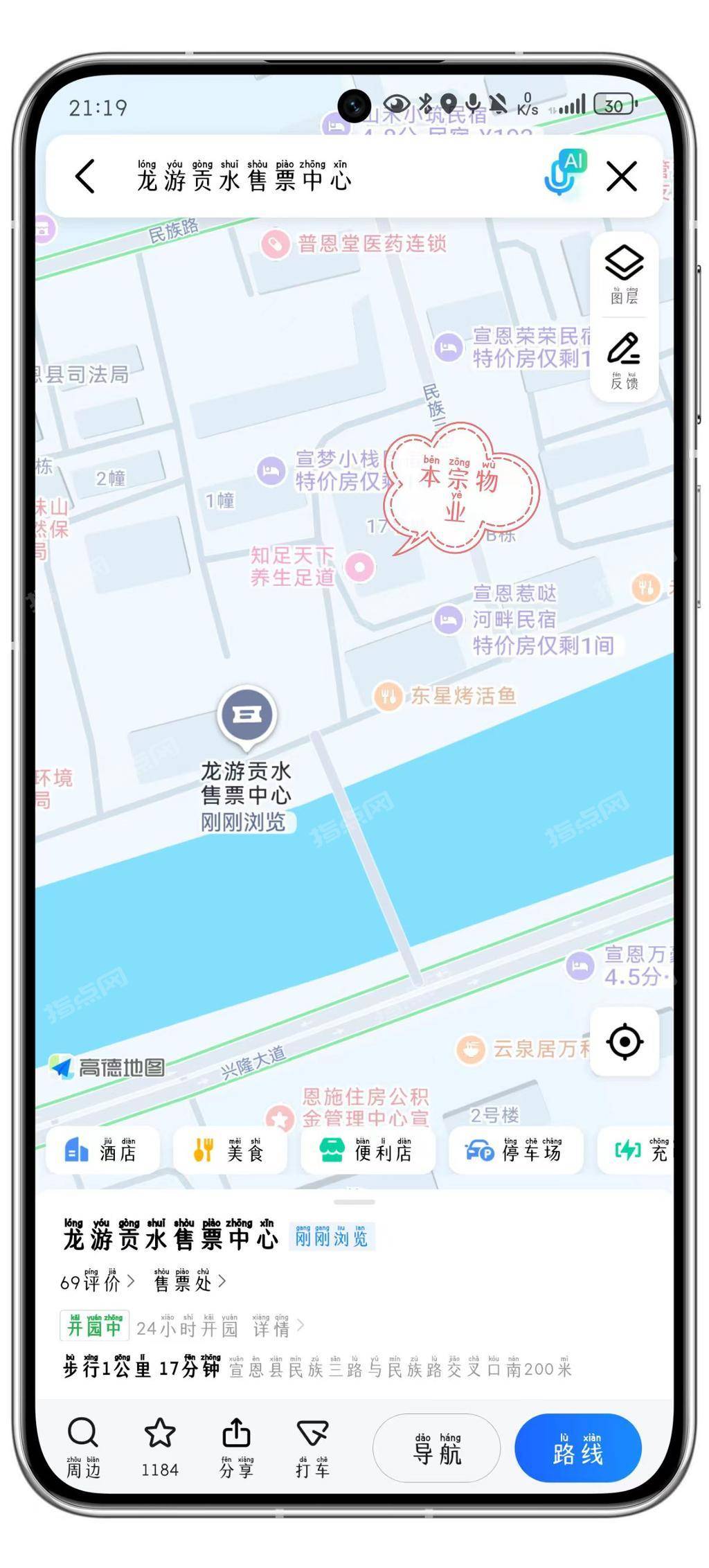Select the 美食 nearby chip
This screenshot has height=1568, width=709.
coord(229,1150)
